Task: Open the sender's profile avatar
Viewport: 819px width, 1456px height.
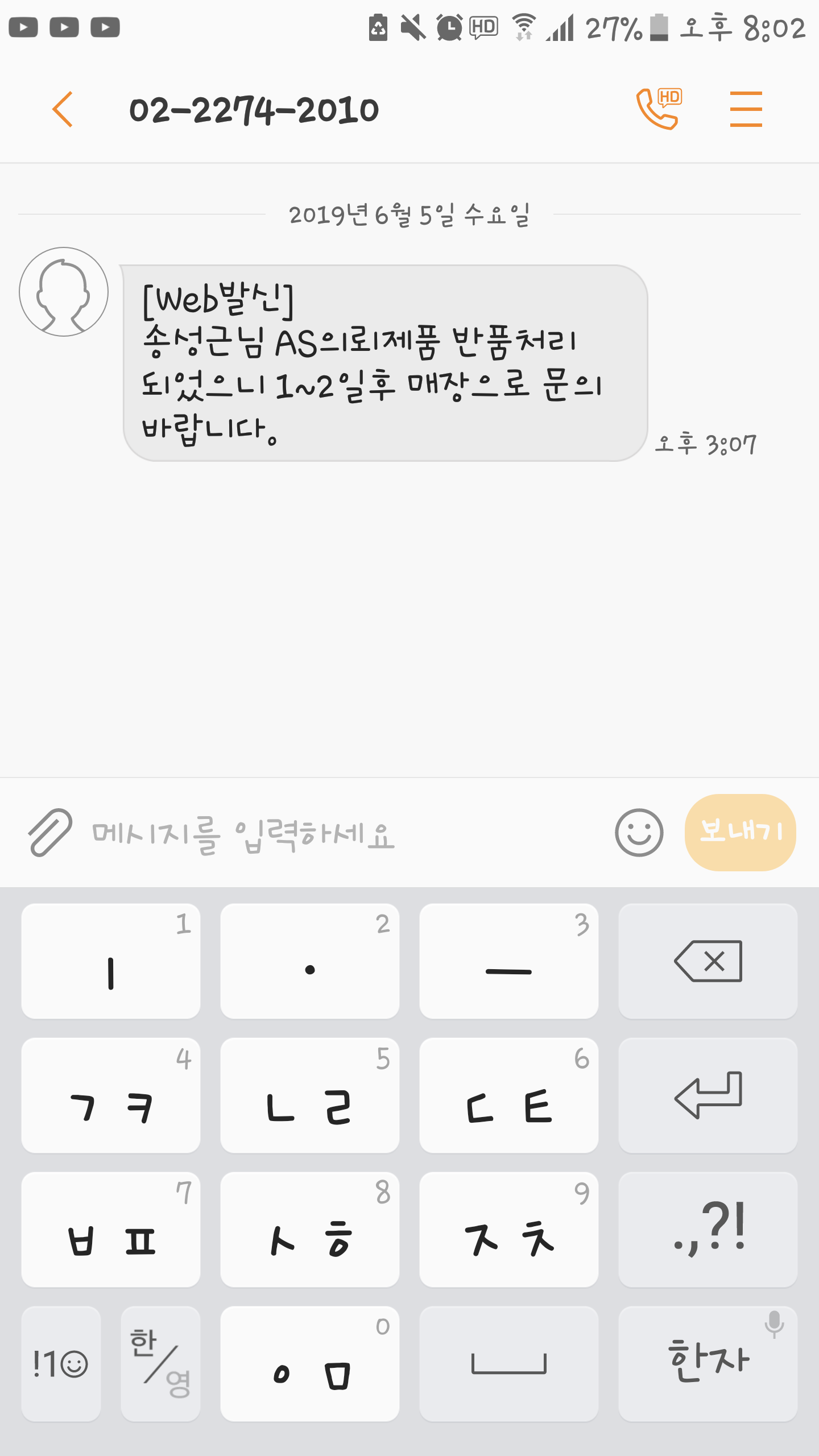Action: tap(64, 292)
